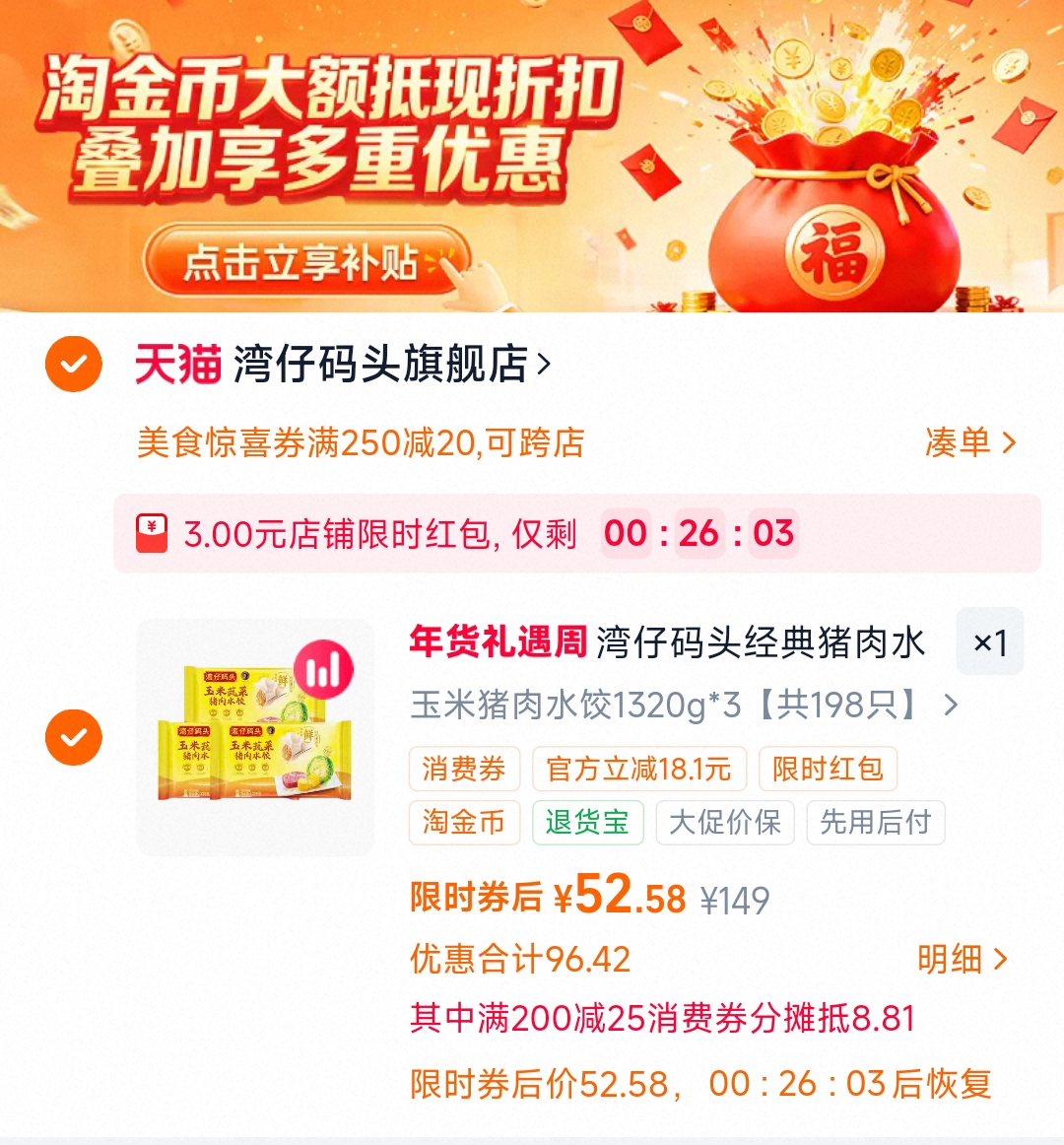Change the 玉米猪肉水饺1320g*3 option

[x=685, y=706]
